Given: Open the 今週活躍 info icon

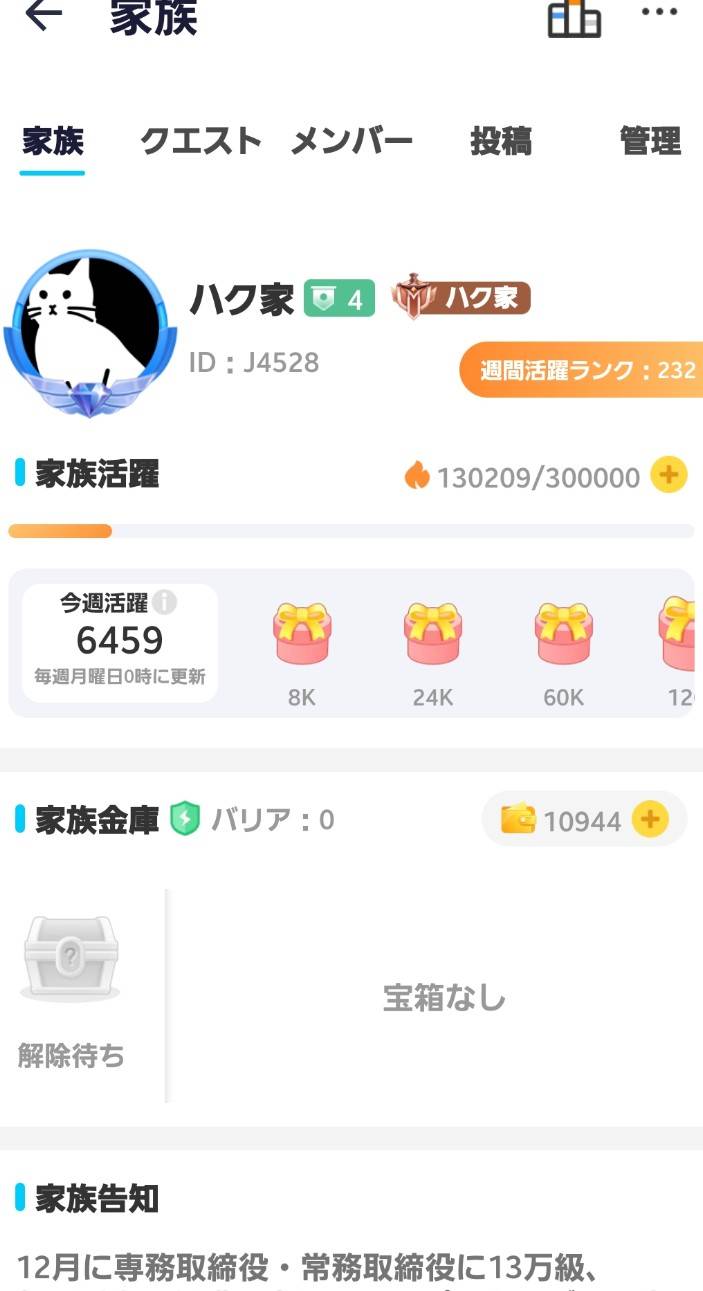Looking at the screenshot, I should [165, 603].
